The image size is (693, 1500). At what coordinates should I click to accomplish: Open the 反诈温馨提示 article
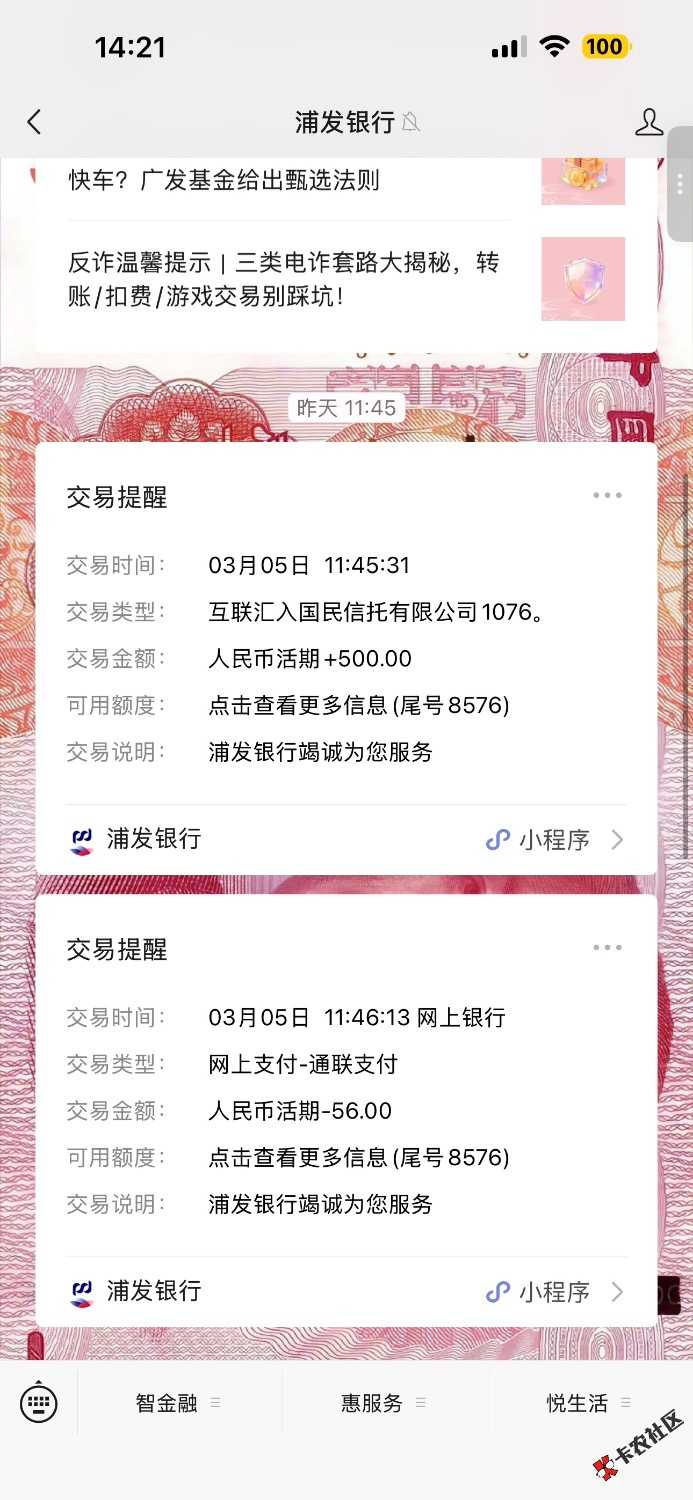pyautogui.click(x=285, y=279)
